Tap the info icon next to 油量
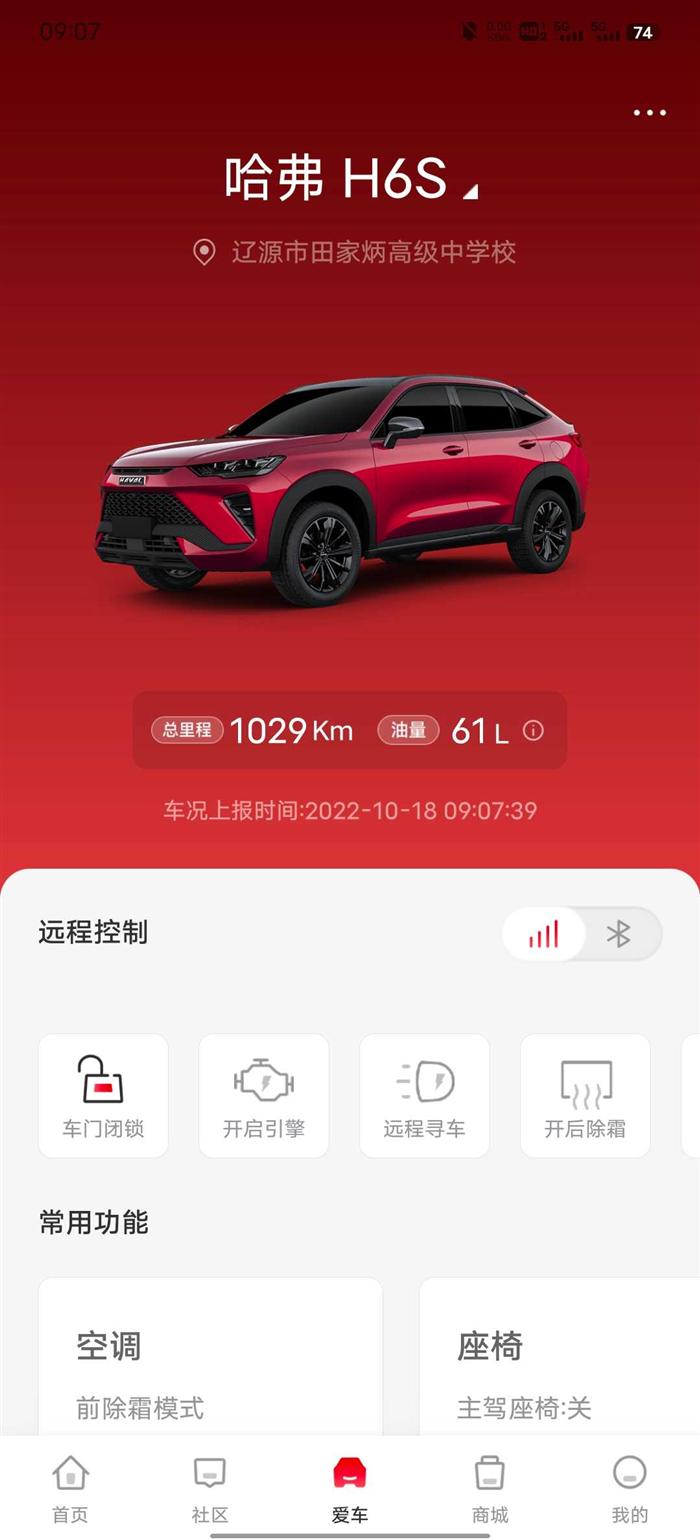 coord(533,731)
